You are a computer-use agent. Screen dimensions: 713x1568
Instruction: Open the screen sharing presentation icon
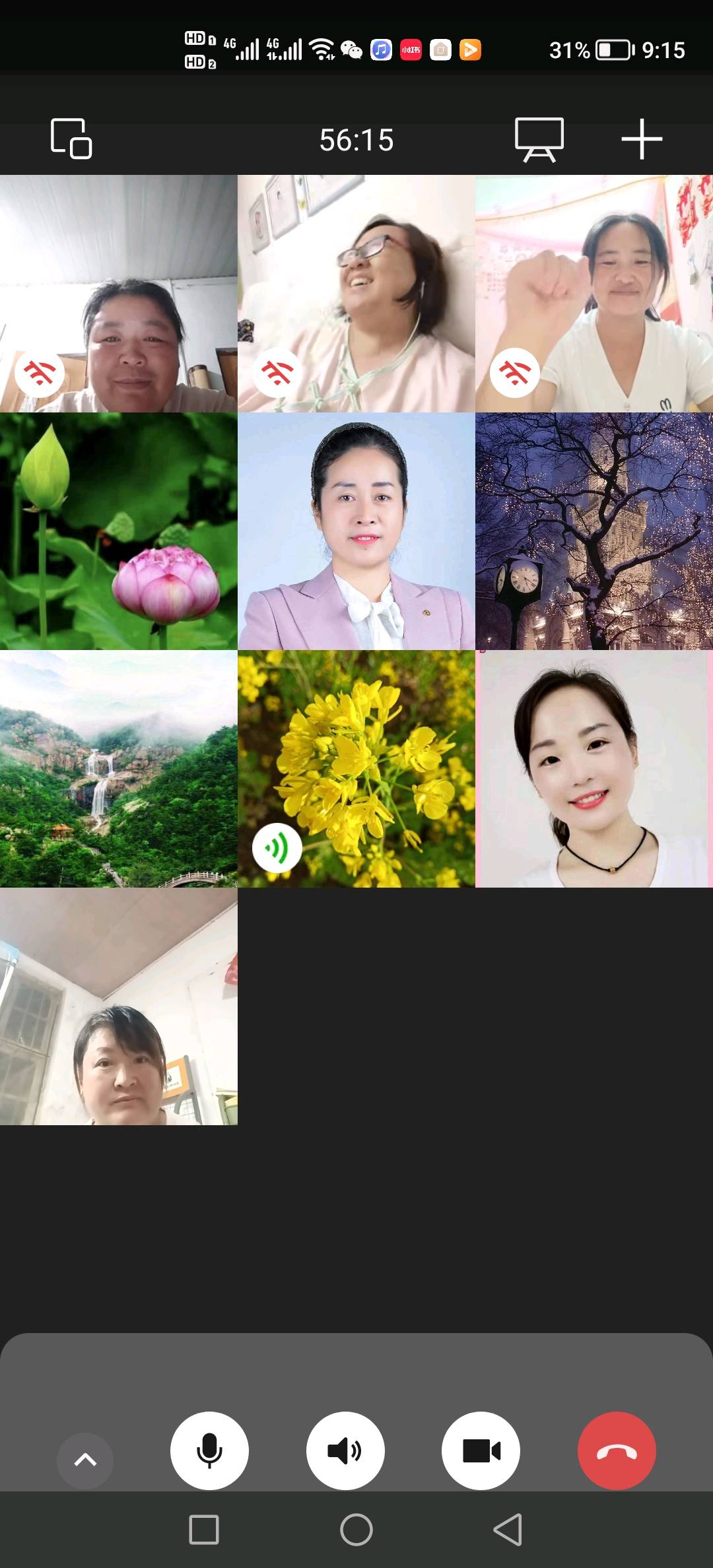[x=539, y=139]
